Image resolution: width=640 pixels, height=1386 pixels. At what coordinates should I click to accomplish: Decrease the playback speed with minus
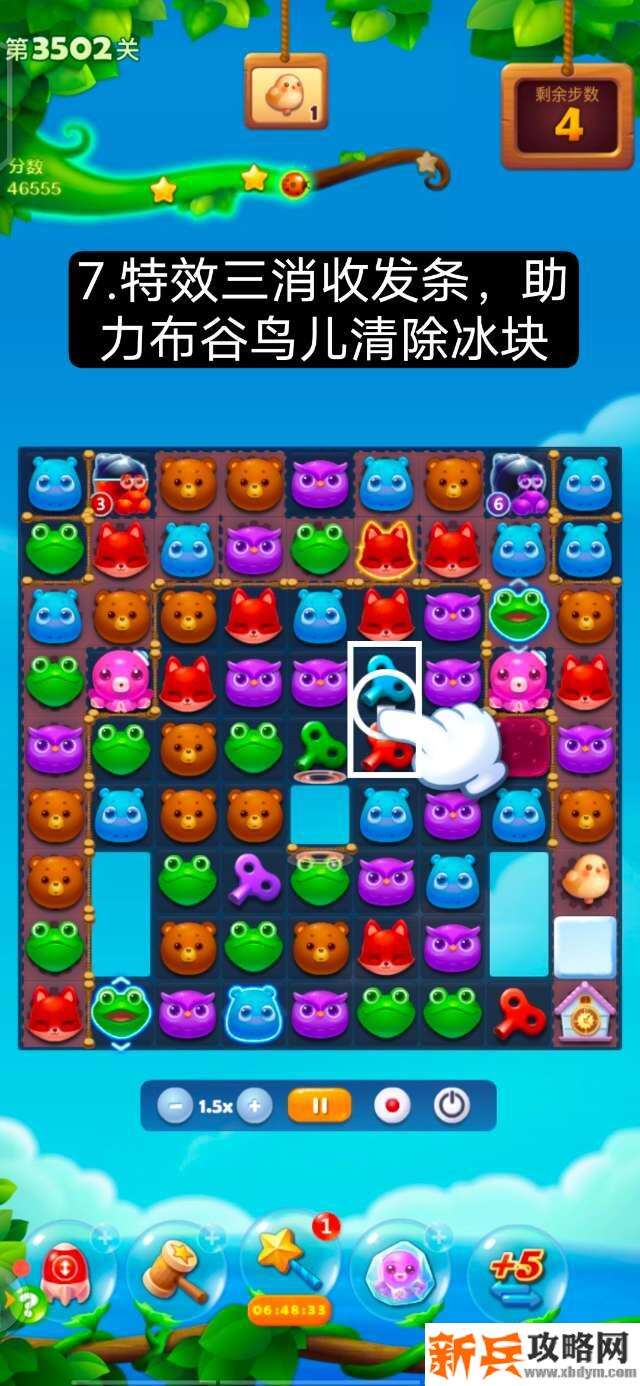(176, 1106)
